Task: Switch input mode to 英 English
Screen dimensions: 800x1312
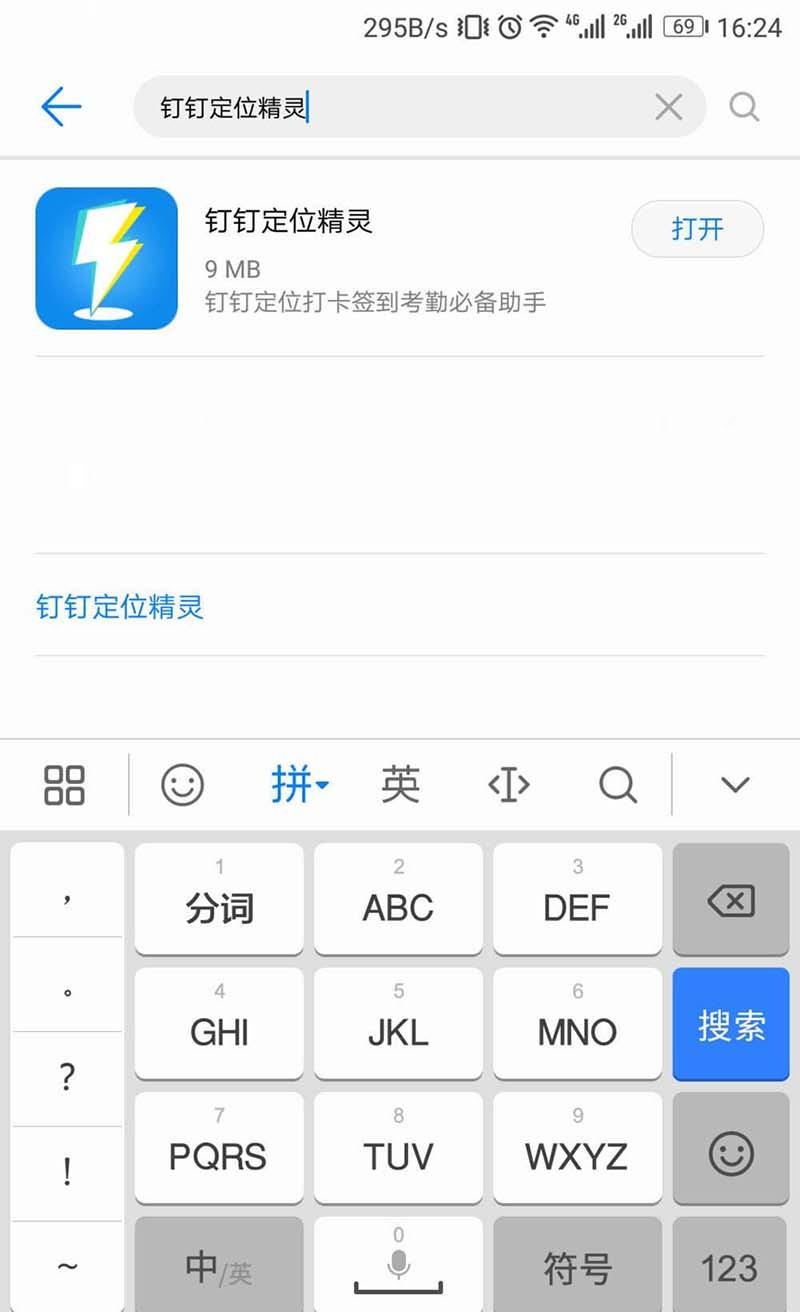Action: (399, 785)
